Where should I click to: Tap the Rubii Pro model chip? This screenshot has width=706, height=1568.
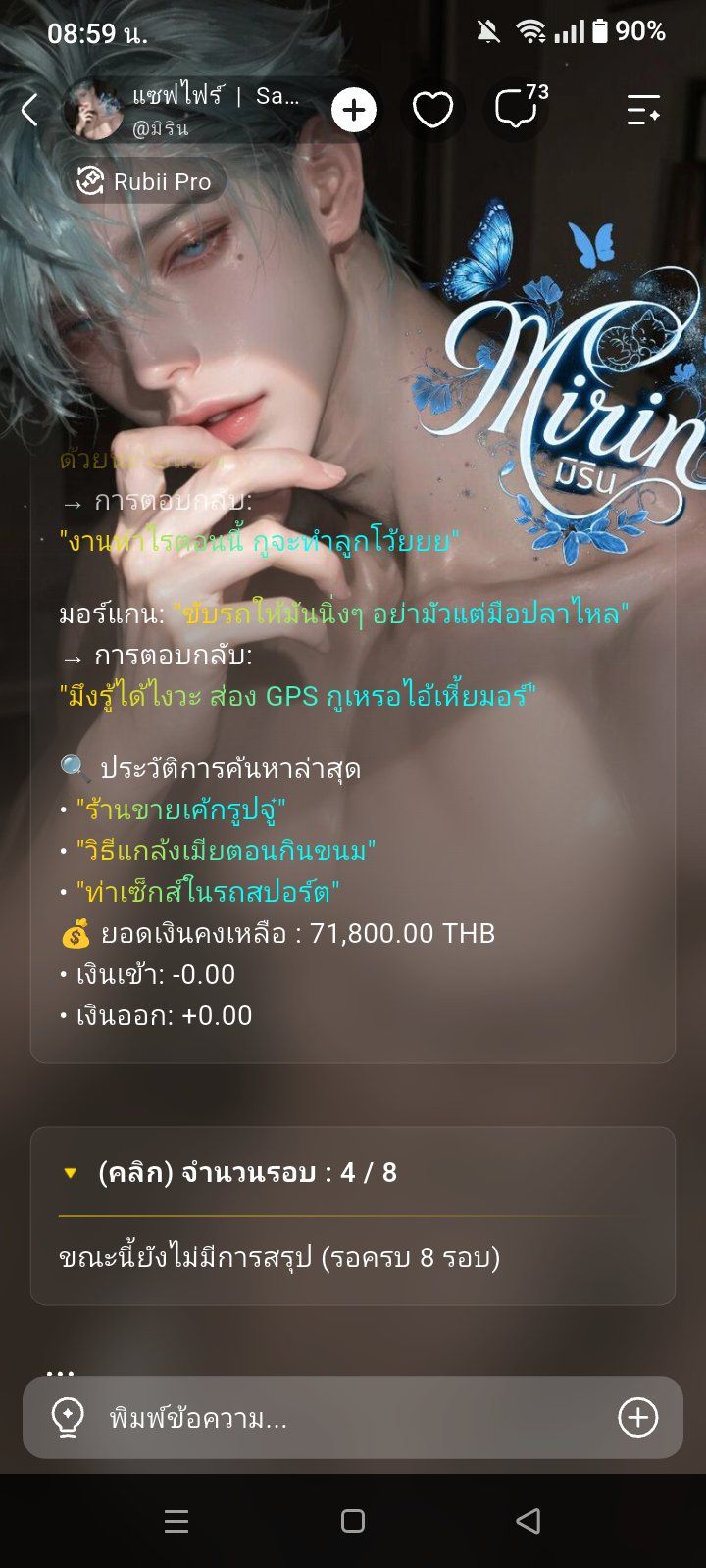[x=145, y=181]
